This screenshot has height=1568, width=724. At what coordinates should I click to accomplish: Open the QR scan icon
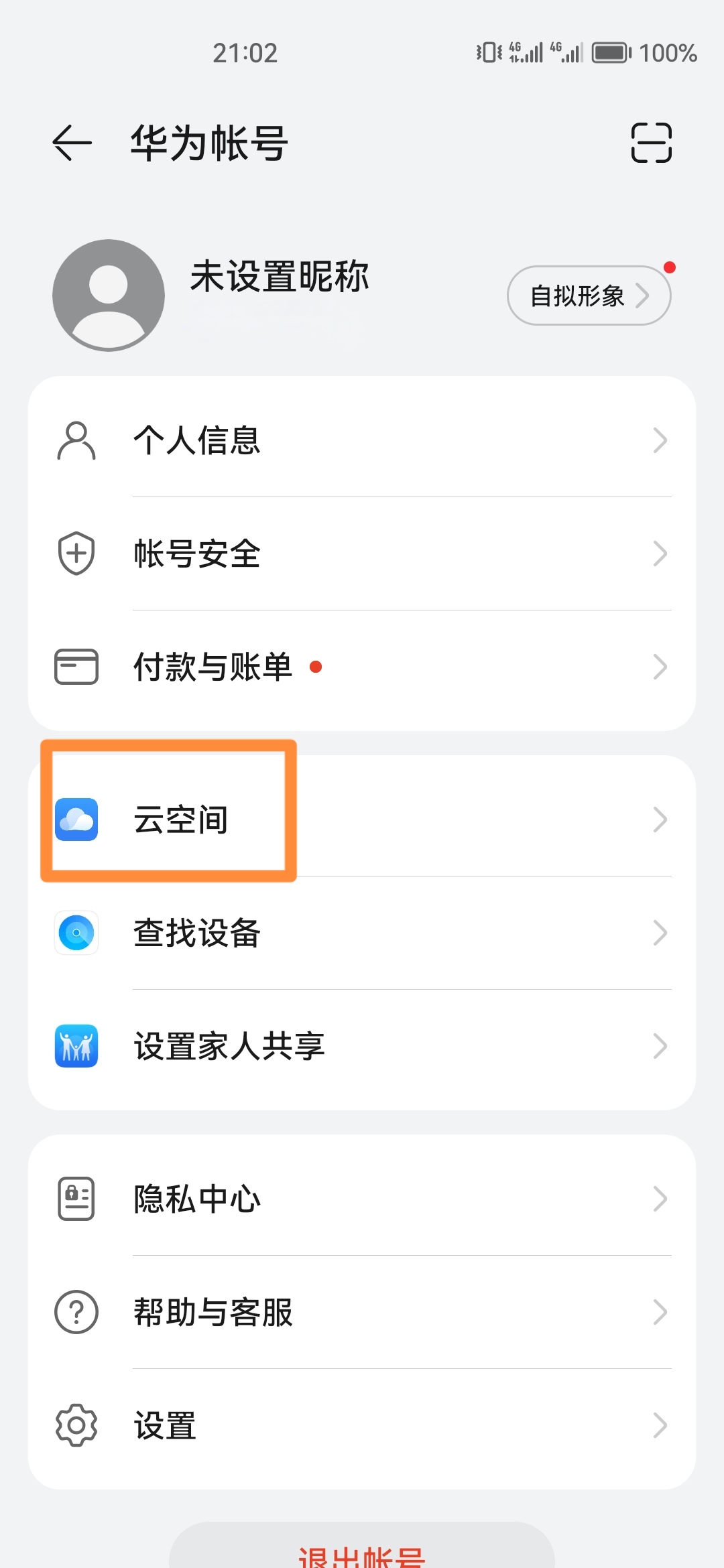tap(651, 143)
